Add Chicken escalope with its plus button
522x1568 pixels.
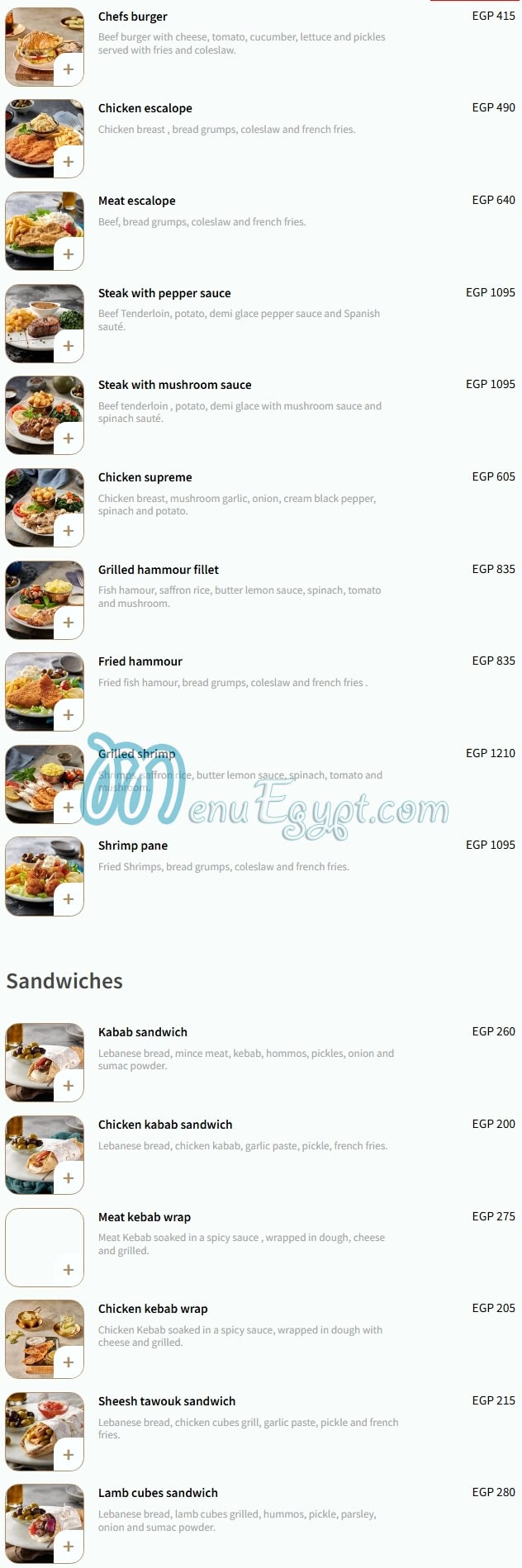69,162
